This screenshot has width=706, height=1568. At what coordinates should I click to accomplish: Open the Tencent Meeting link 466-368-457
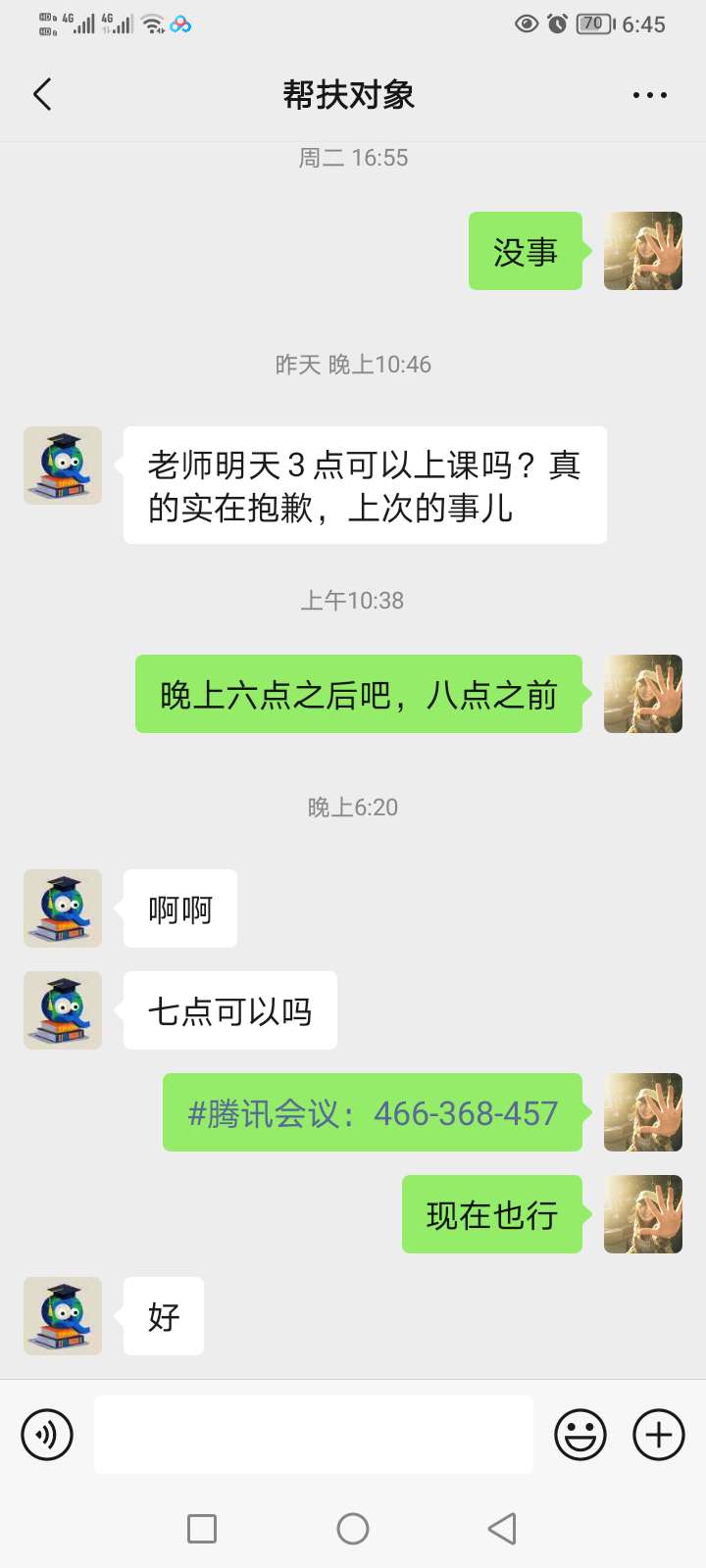[x=373, y=1113]
